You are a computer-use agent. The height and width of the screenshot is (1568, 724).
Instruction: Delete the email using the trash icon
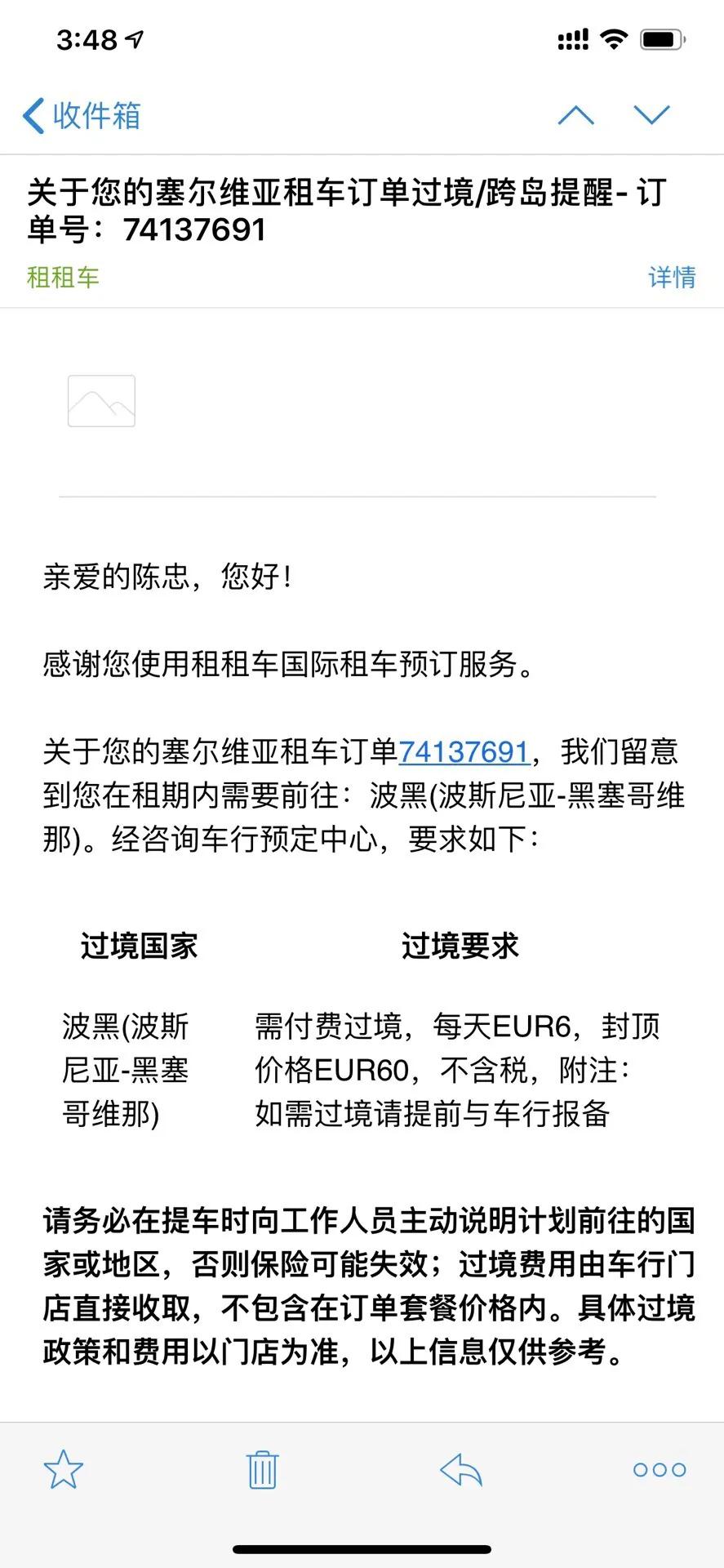tap(262, 1470)
